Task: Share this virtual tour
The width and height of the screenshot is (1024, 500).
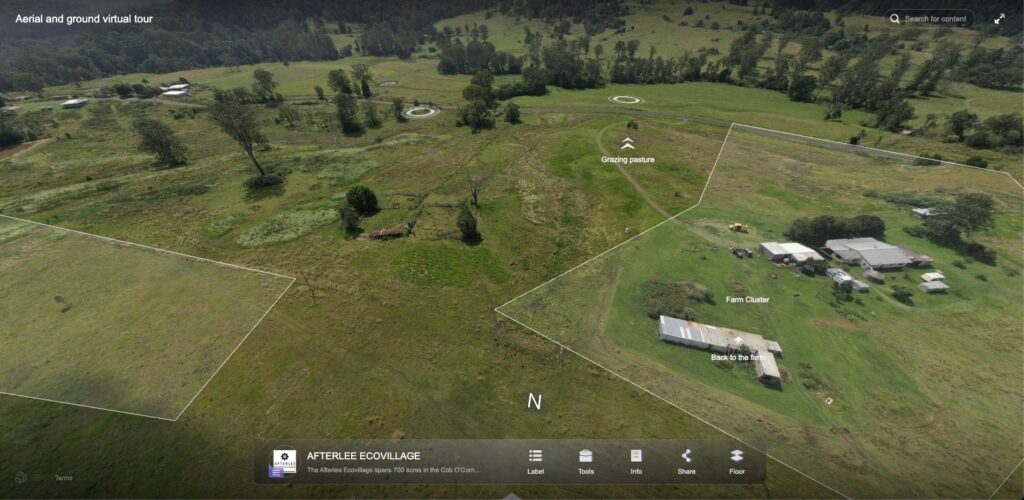Action: point(686,461)
